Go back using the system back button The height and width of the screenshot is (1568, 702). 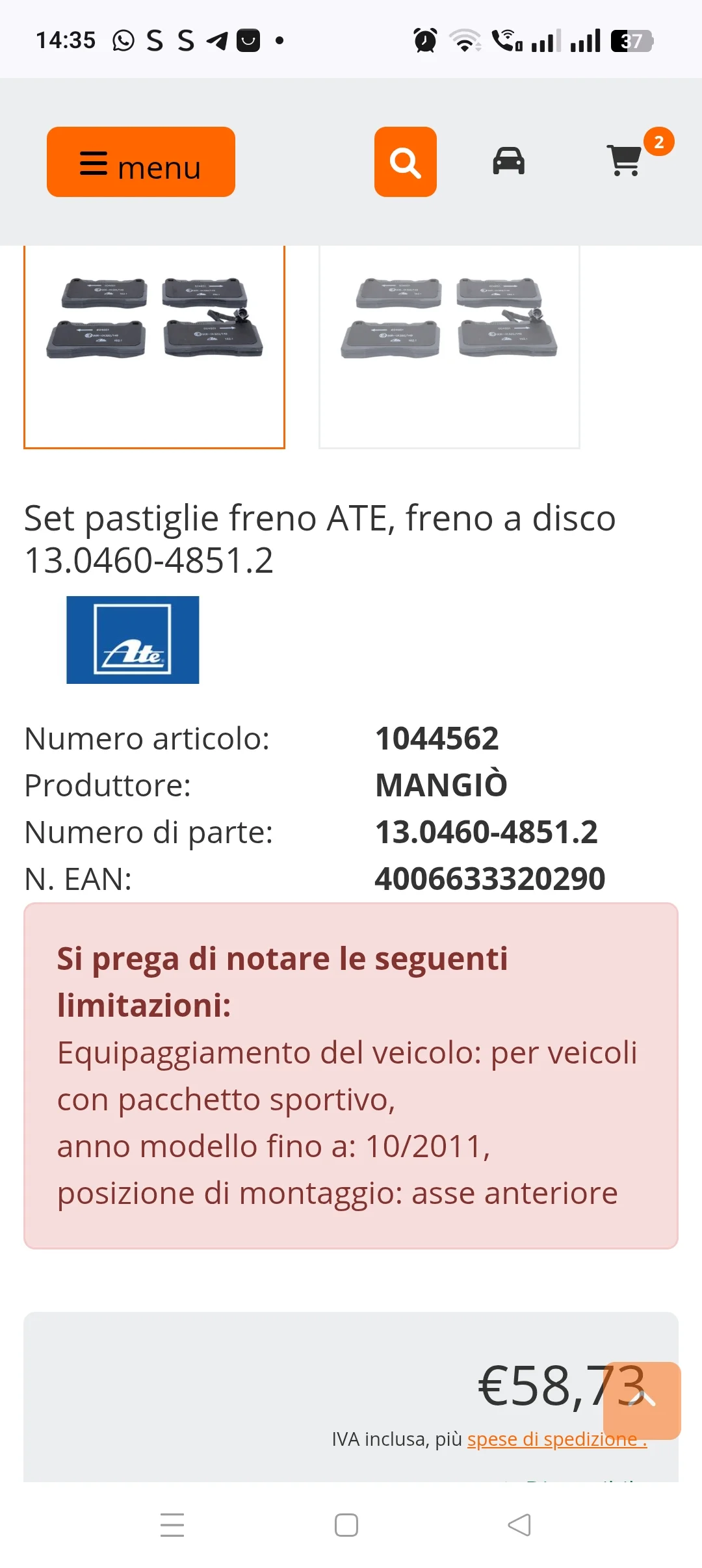tap(519, 1524)
